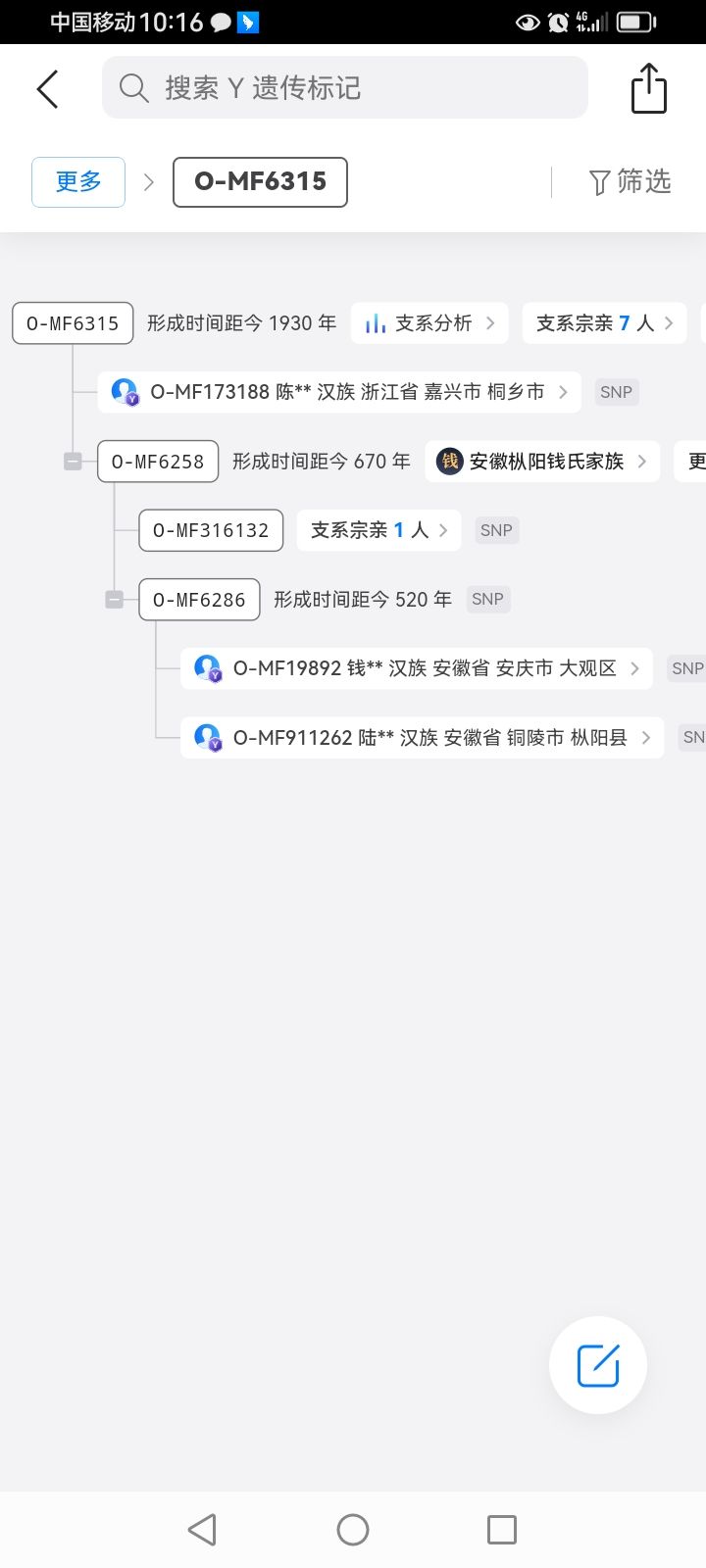The image size is (706, 1568).
Task: Open sample O-MF19892 钱** 安庆市 大观区
Action: point(417,668)
